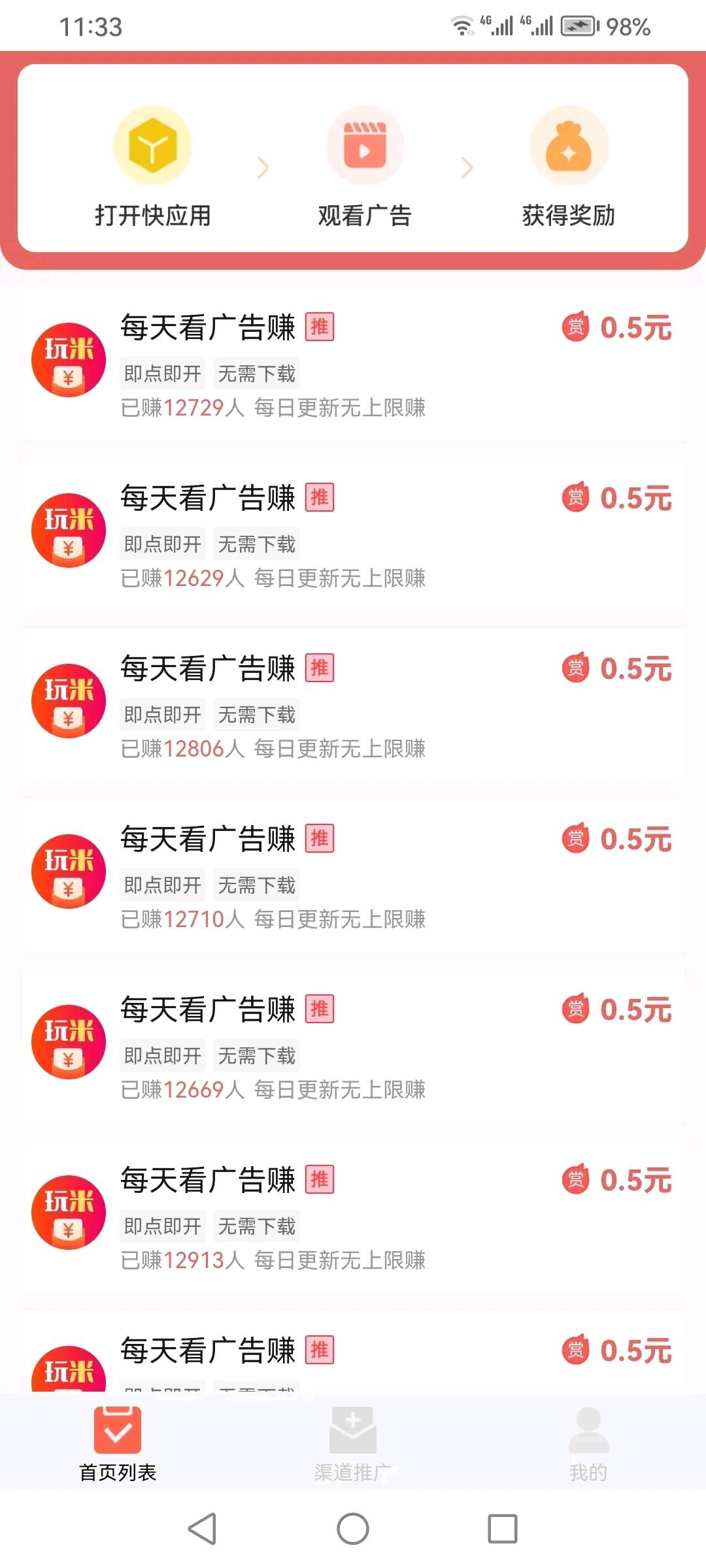Open the offer with 已赚12729人

353,364
